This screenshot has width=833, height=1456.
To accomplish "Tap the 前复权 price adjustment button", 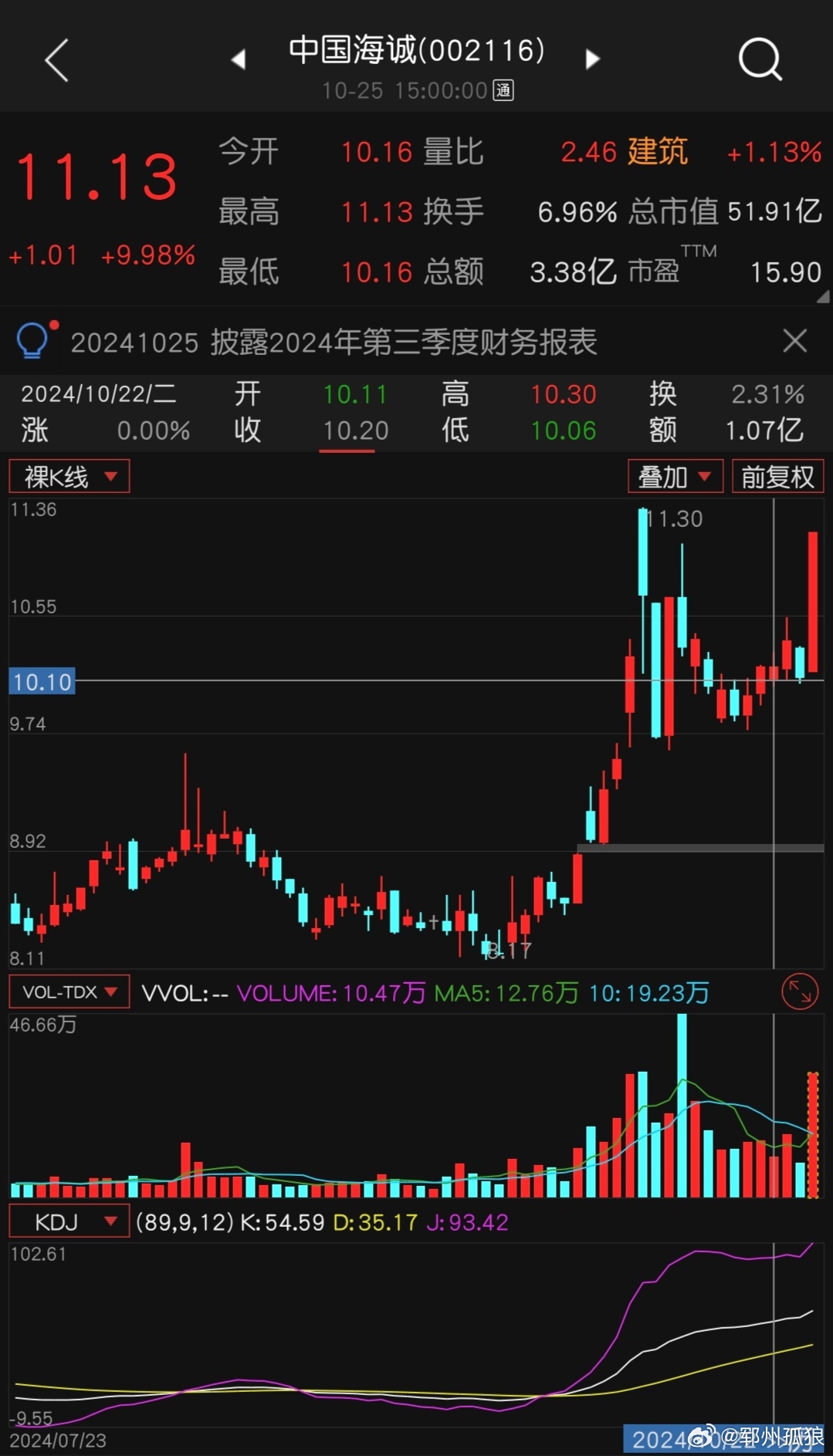I will (x=777, y=477).
